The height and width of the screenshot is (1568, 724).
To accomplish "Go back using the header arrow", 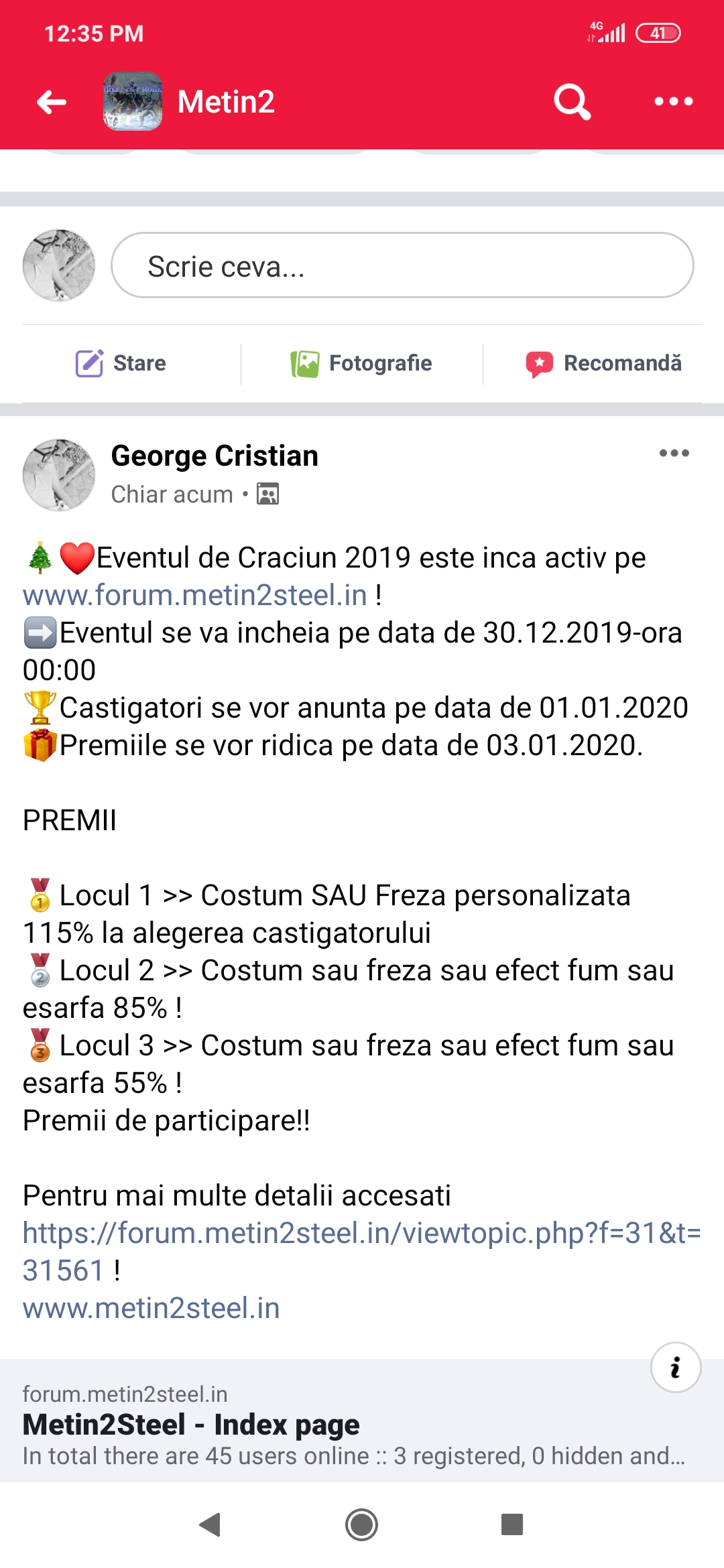I will tap(52, 102).
